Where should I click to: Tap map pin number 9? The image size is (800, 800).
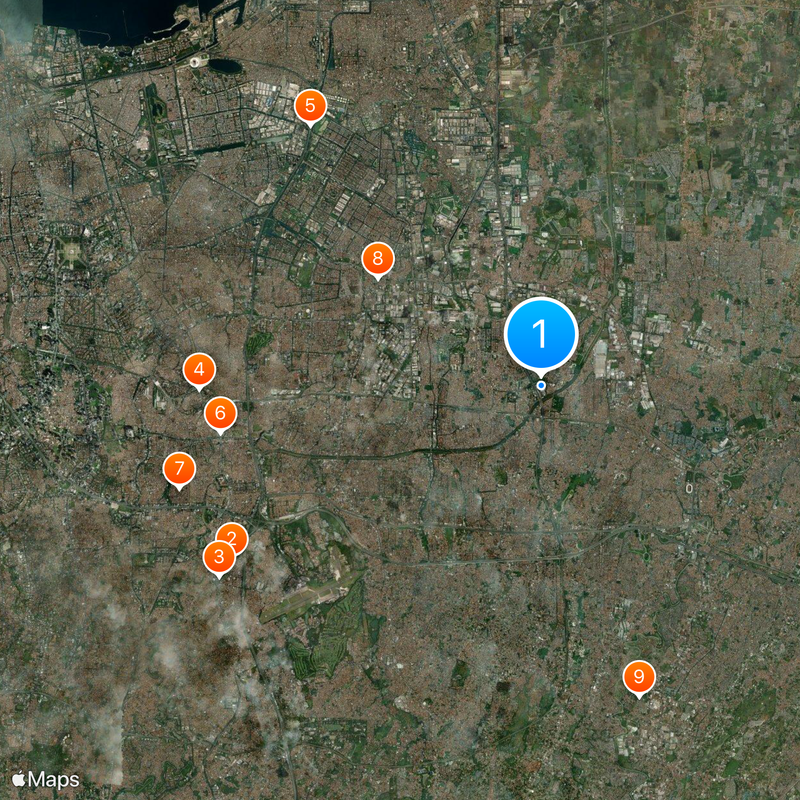coord(639,677)
